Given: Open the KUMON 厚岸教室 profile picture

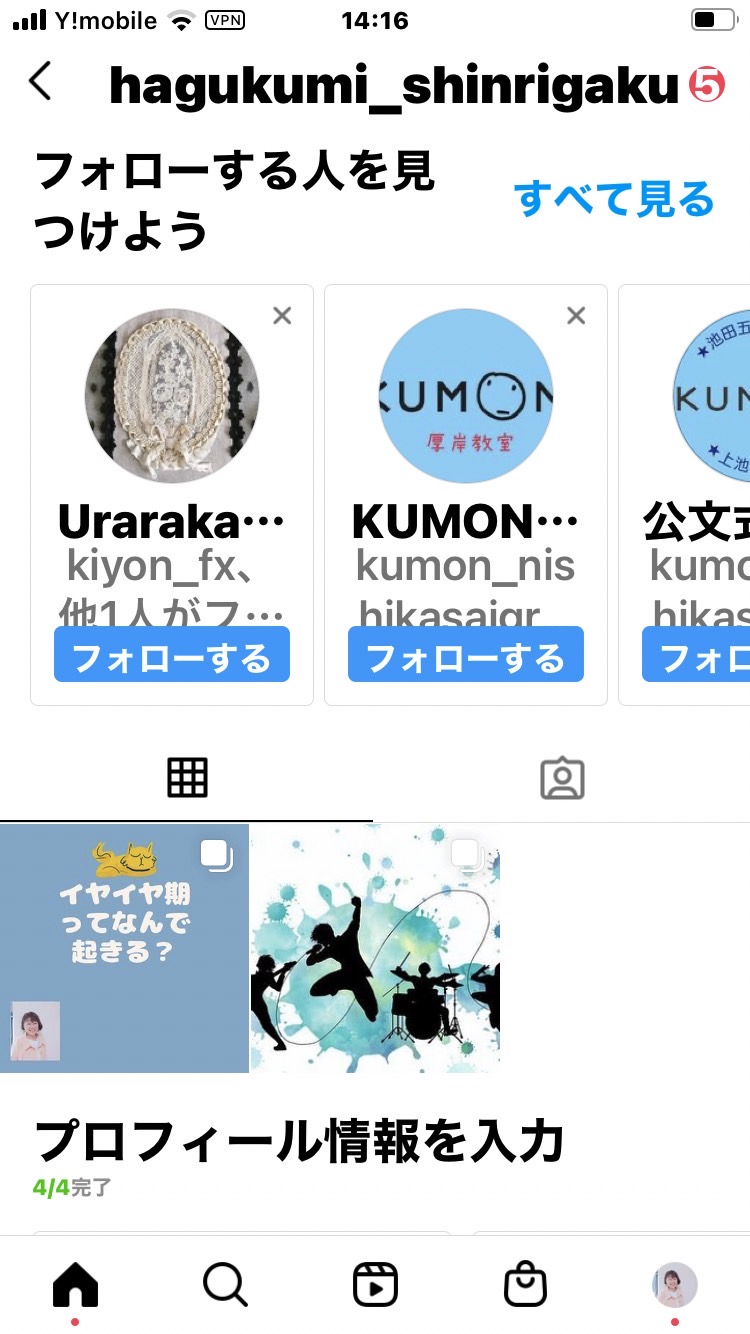Looking at the screenshot, I should [466, 396].
